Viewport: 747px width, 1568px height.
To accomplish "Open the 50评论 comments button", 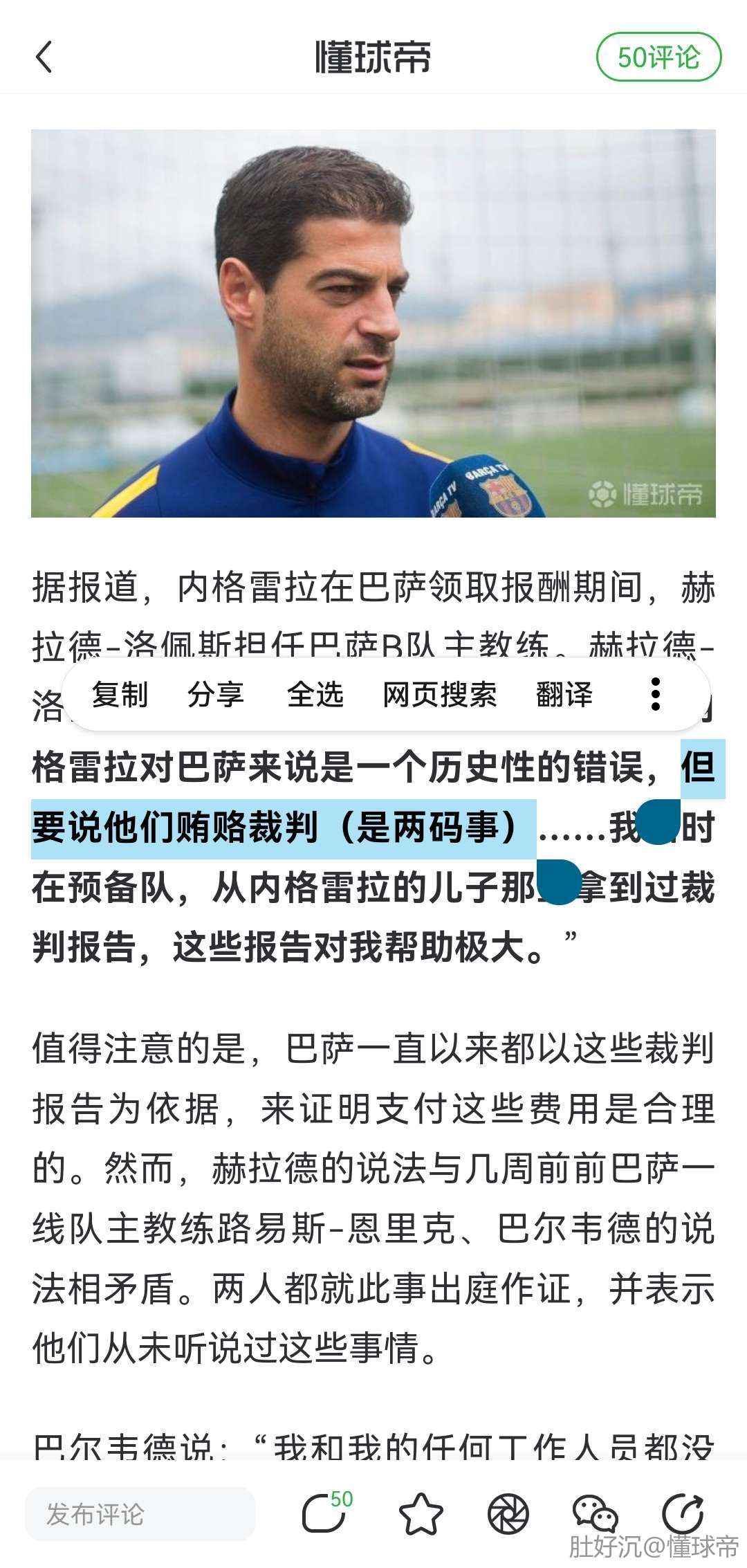I will [658, 57].
